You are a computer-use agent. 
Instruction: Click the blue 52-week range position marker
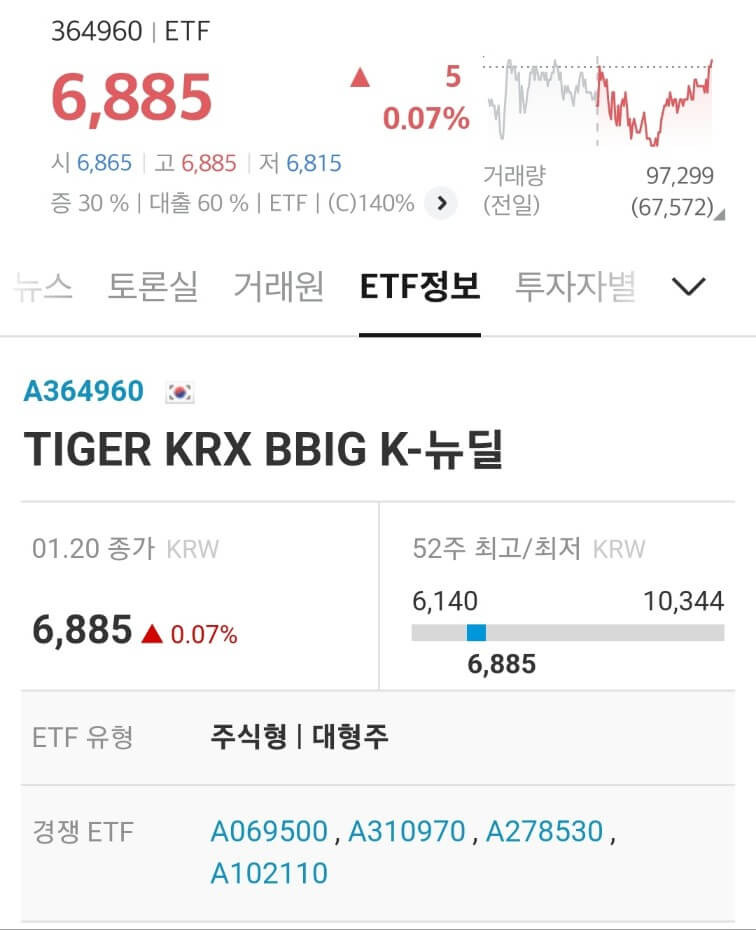[477, 630]
